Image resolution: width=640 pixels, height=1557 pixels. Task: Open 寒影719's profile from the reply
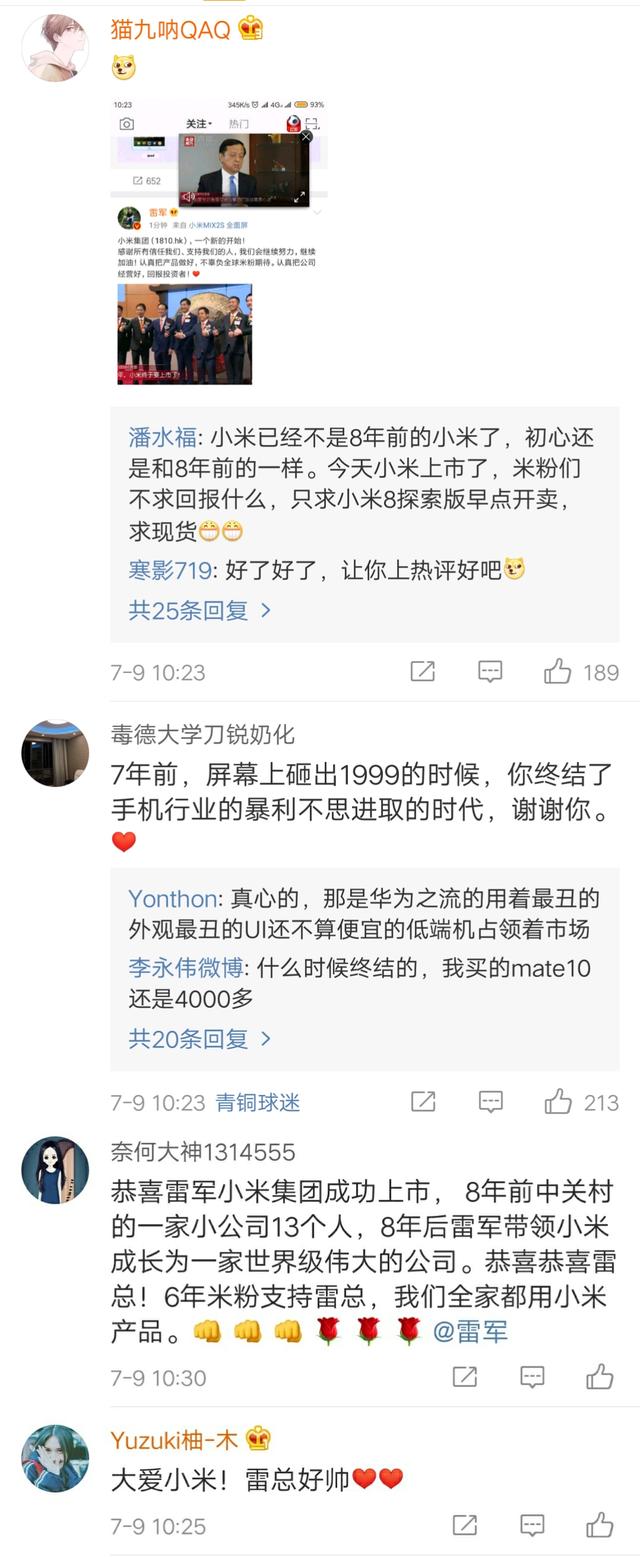[x=170, y=570]
